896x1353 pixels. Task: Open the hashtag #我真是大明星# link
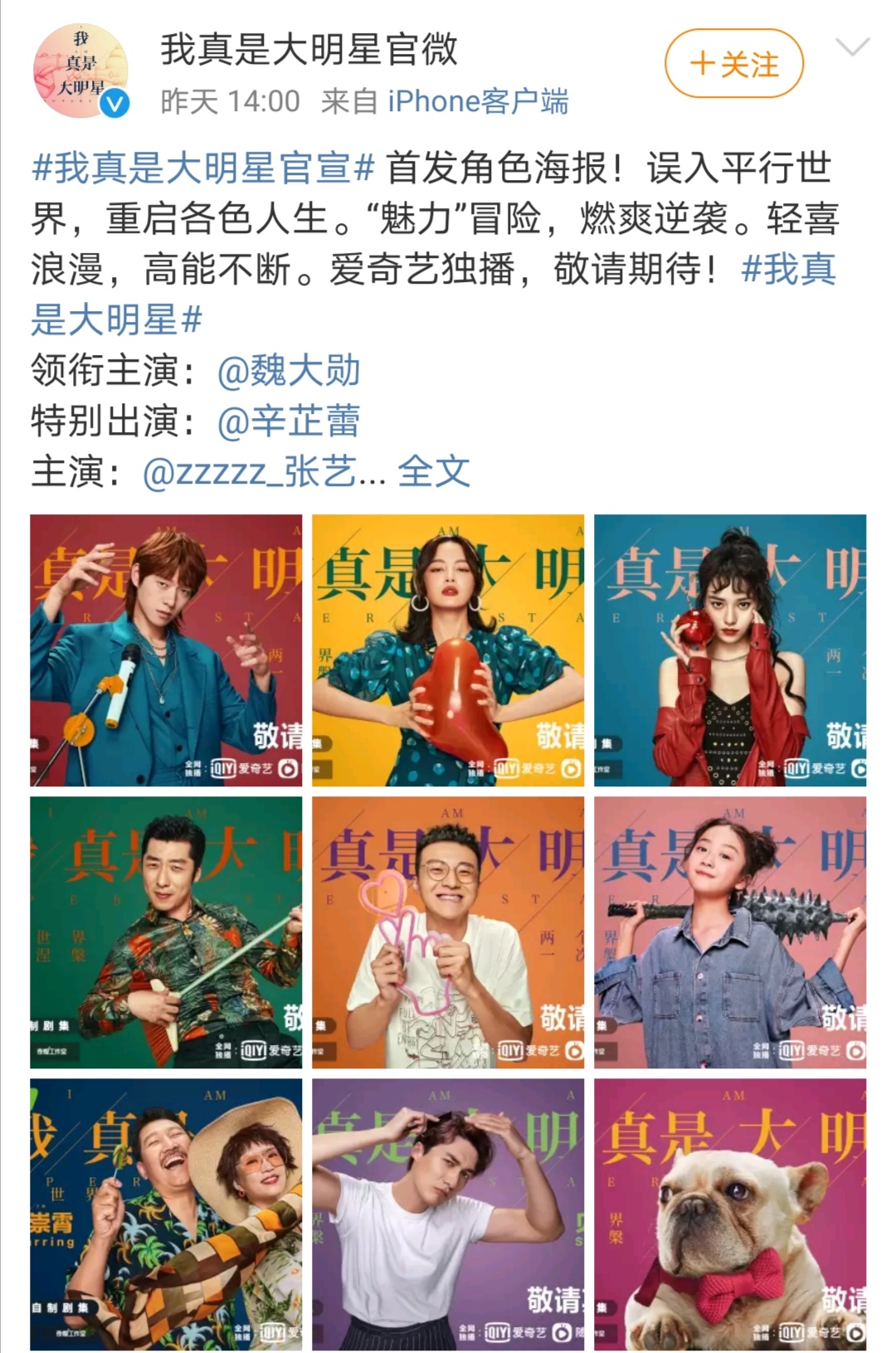coord(116,319)
